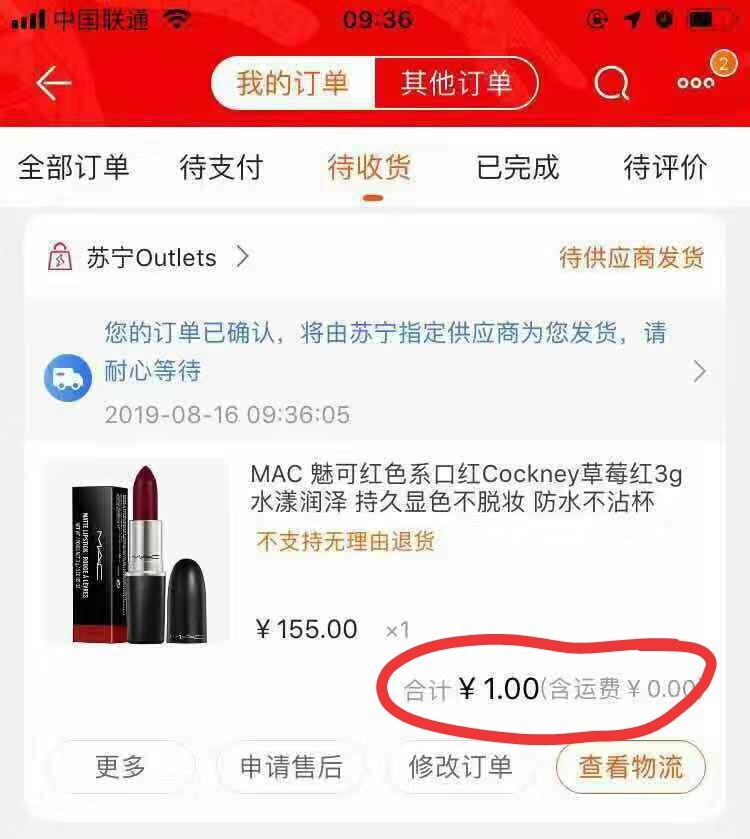Switch to 其他订单 segment
Screen dimensions: 750x839
[456, 83]
